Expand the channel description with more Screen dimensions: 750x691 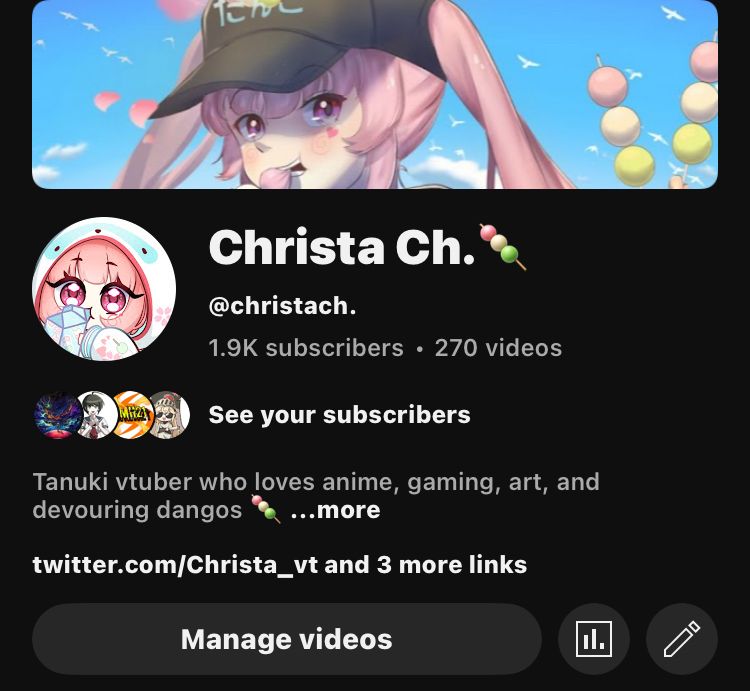point(335,510)
